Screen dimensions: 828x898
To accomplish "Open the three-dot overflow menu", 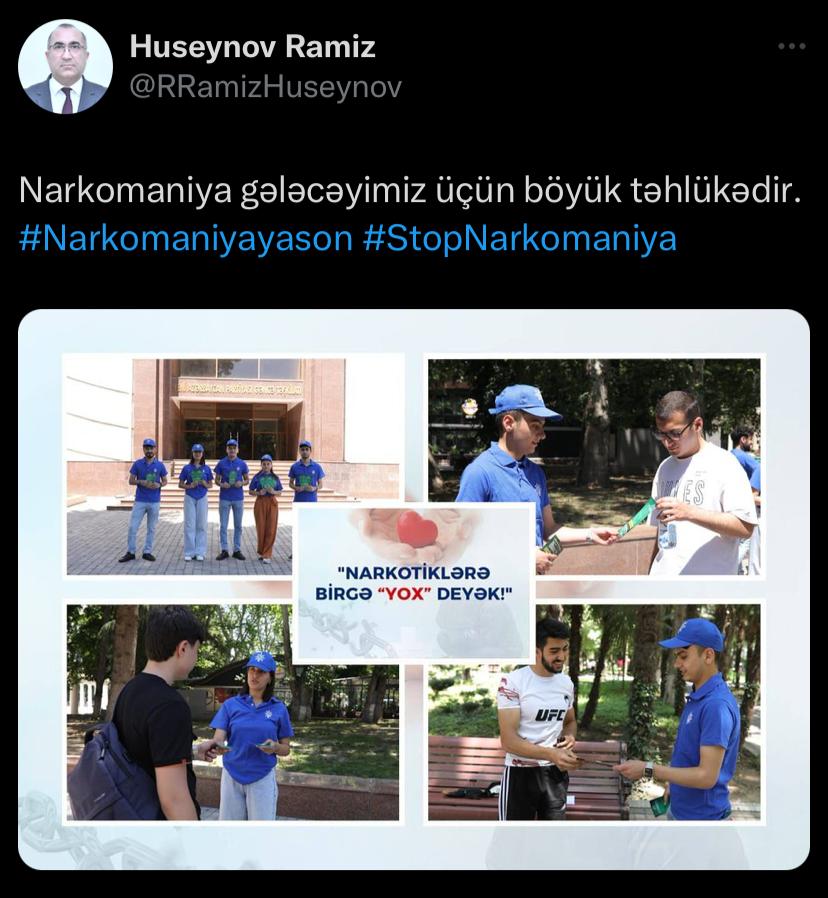I will tap(791, 47).
